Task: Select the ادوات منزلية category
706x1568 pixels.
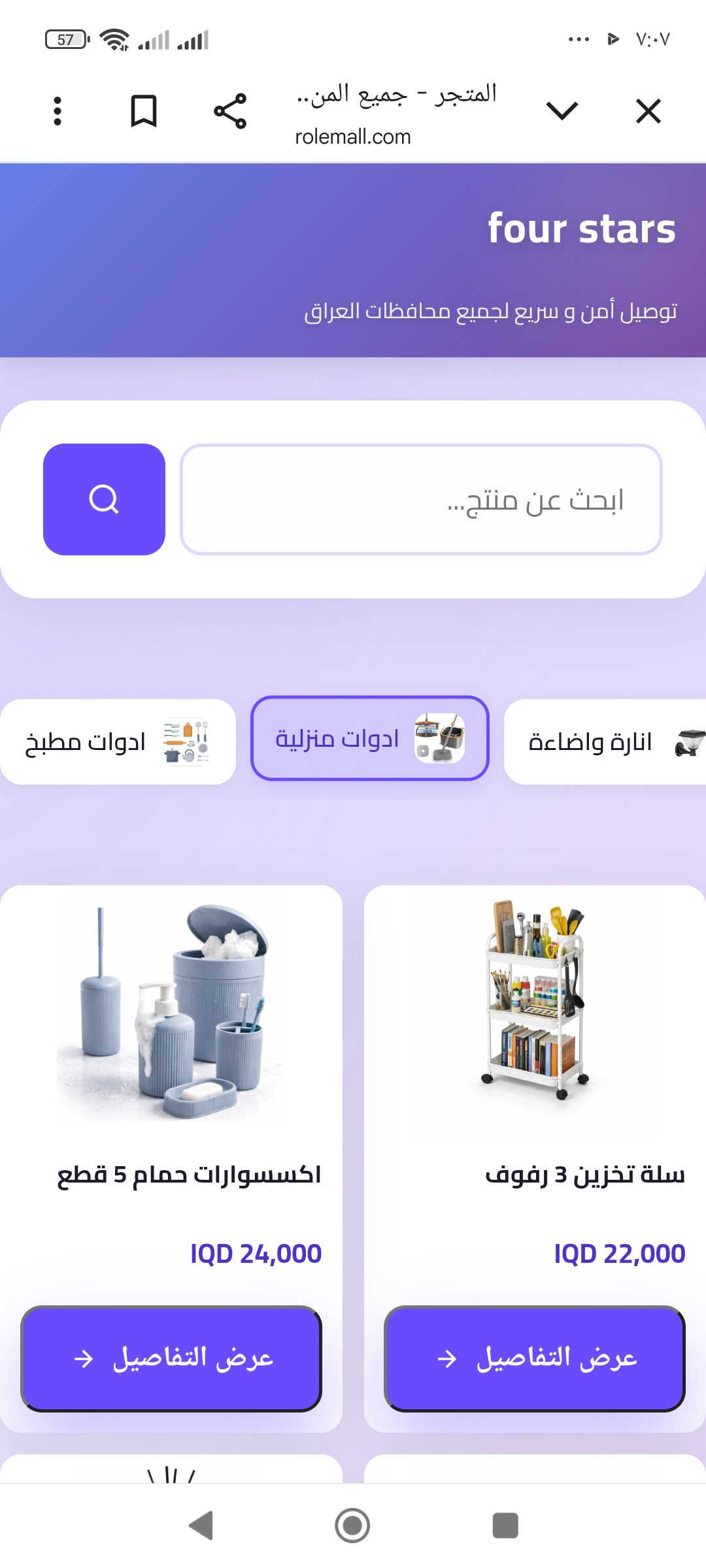Action: pos(369,739)
